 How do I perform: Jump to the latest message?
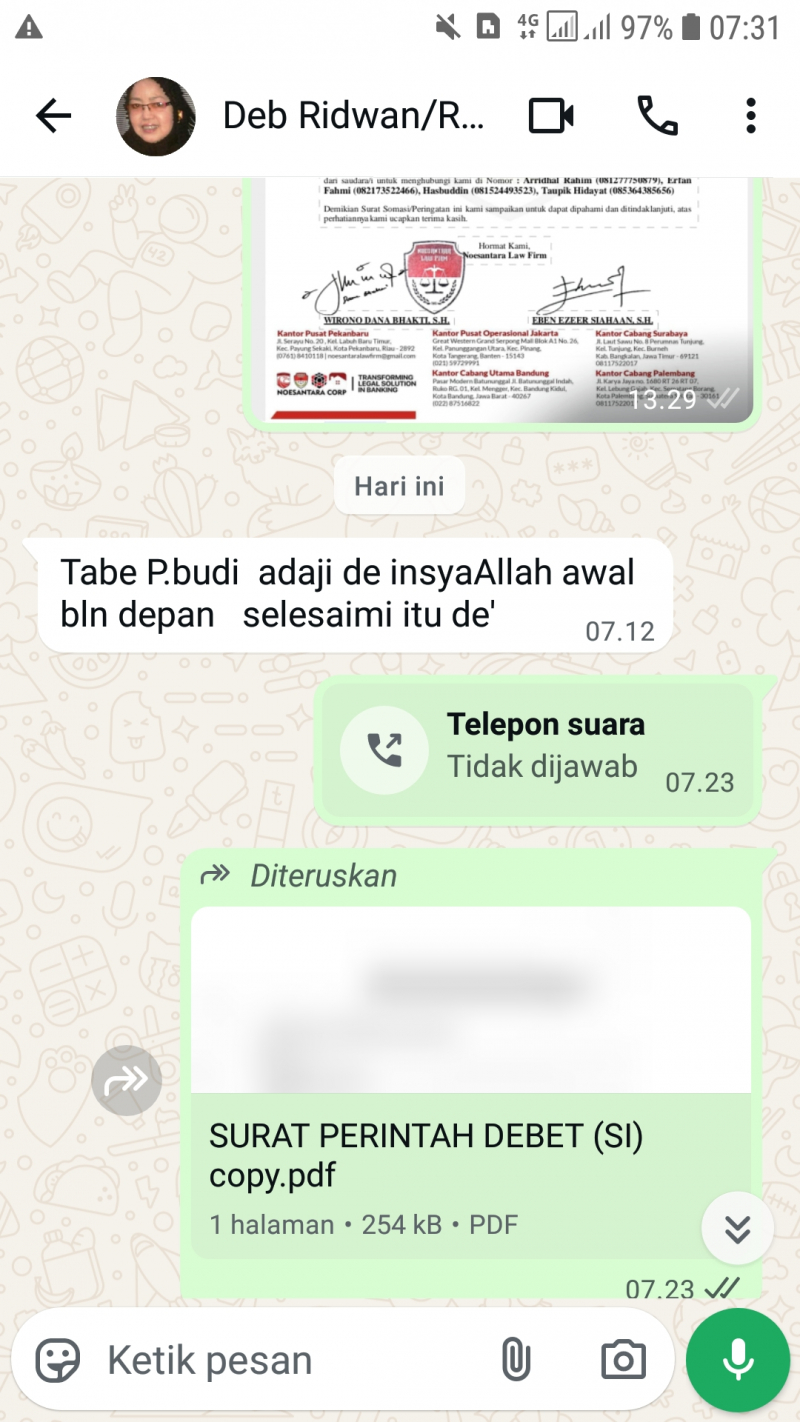coord(737,1229)
